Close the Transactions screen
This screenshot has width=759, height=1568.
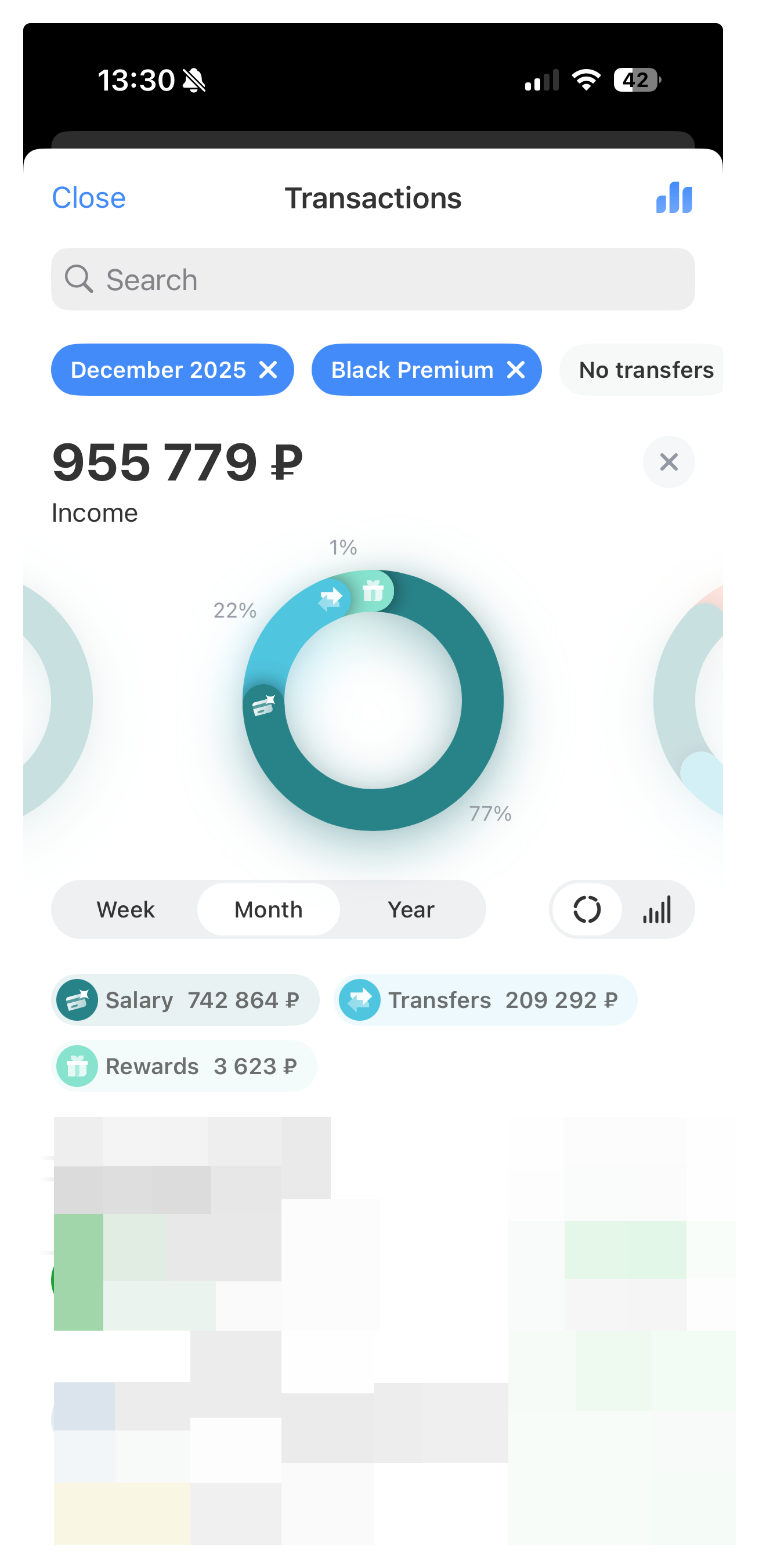click(89, 198)
